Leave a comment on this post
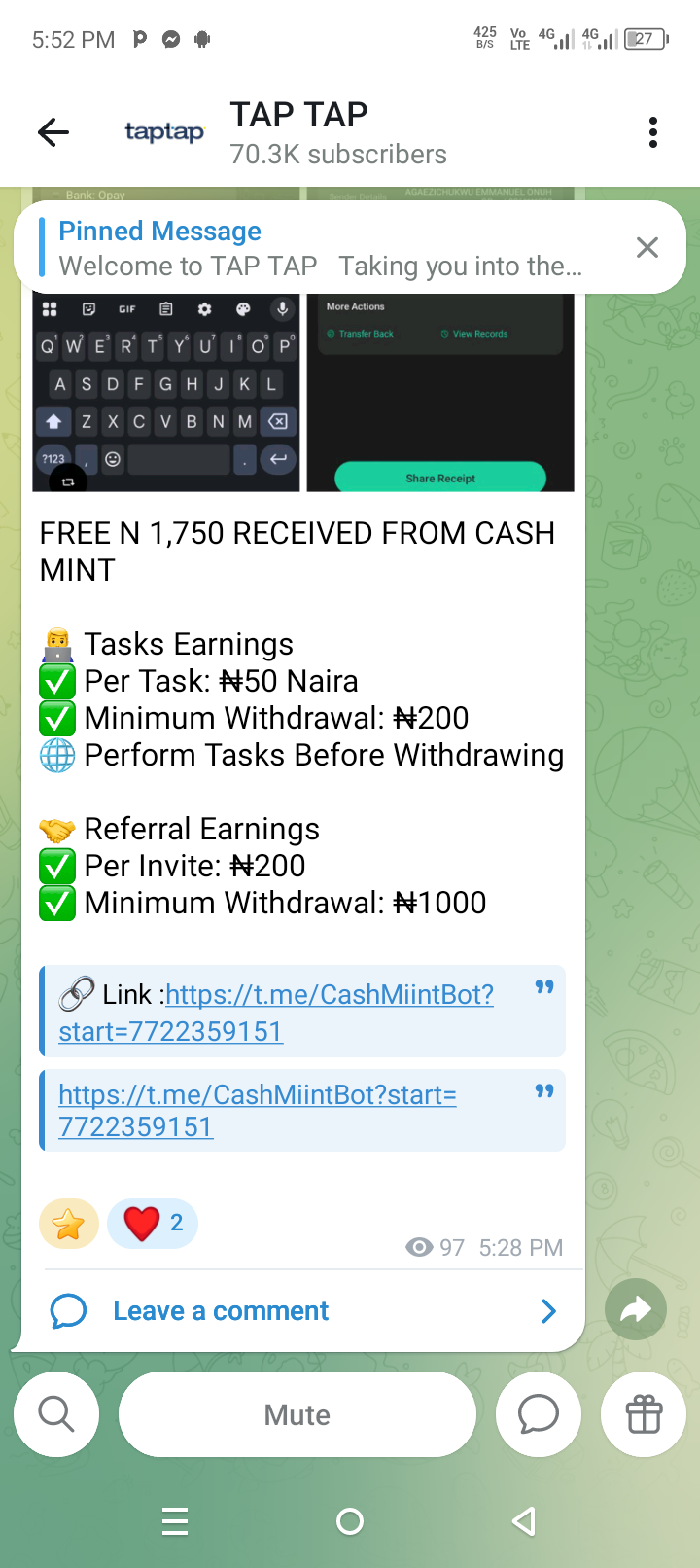 pos(221,1311)
